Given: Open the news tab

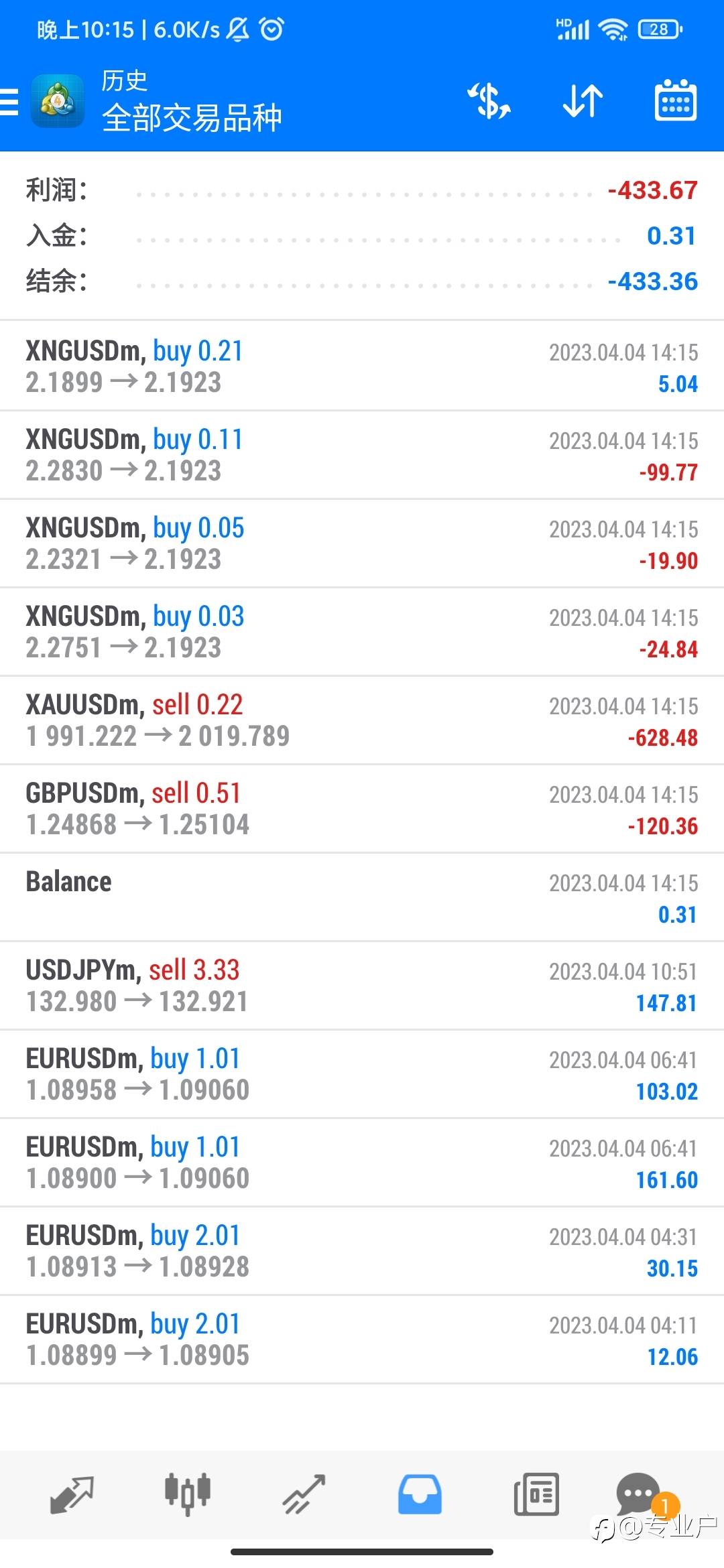Looking at the screenshot, I should click(x=536, y=1494).
